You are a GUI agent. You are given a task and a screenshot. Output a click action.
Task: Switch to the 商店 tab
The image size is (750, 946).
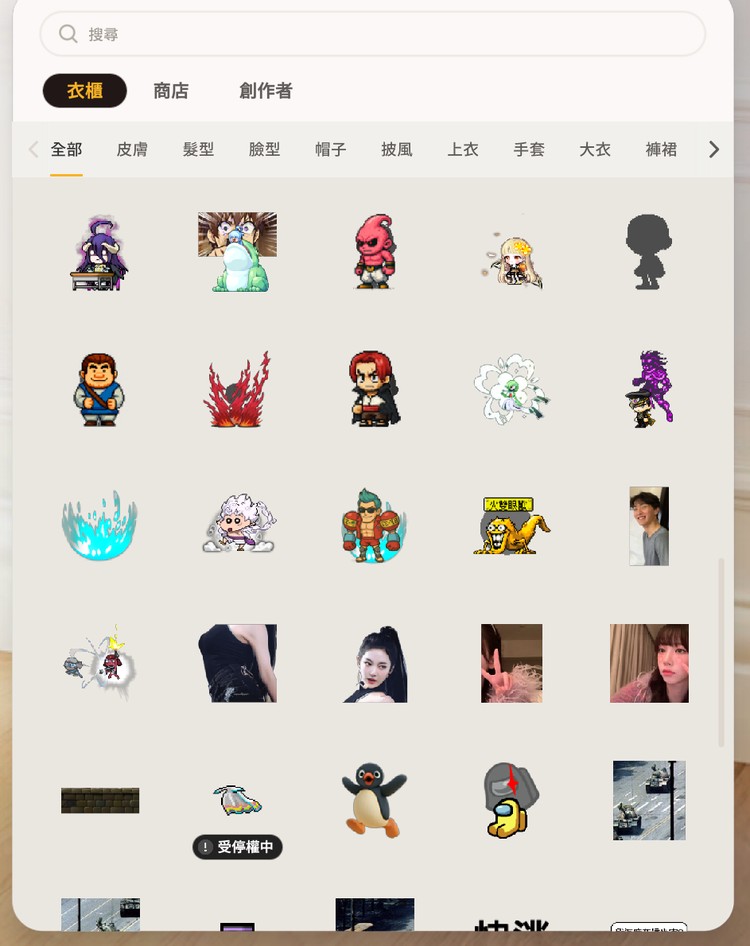(171, 91)
